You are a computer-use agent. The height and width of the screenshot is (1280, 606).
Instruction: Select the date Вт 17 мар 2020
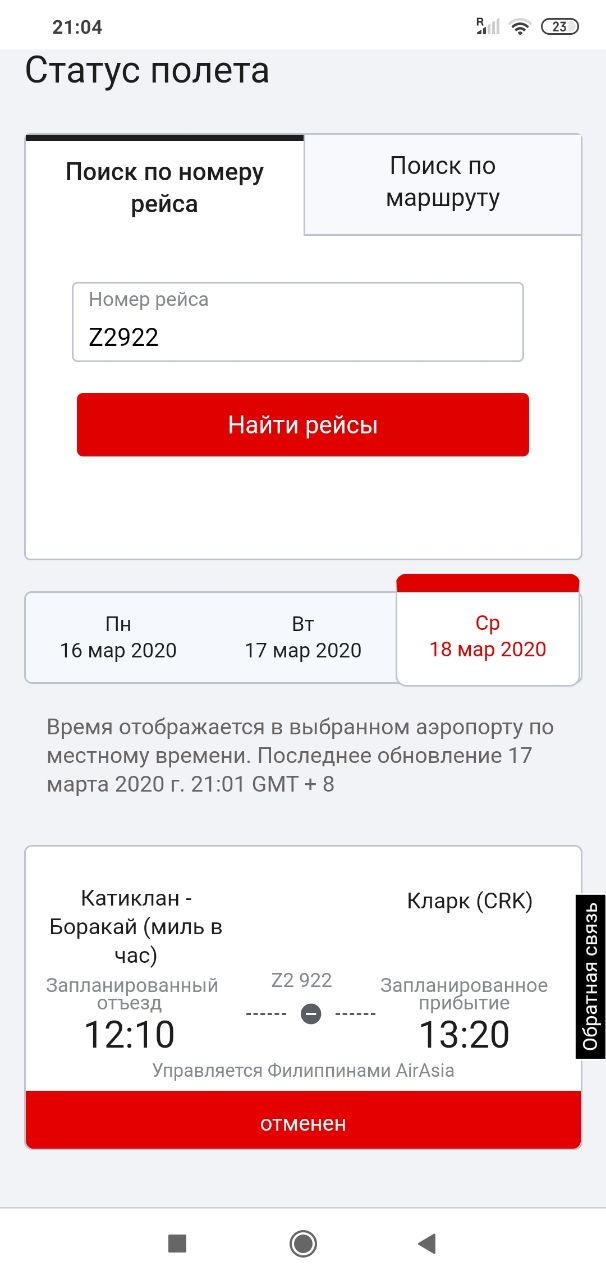[x=303, y=638]
